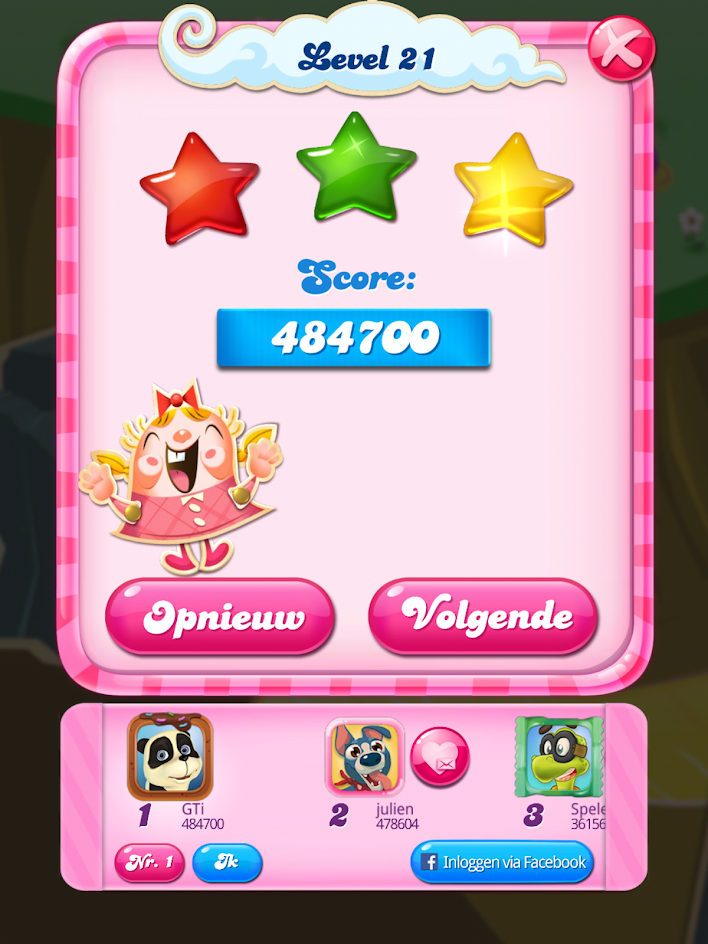Screen dimensions: 708x944
Task: Tap Volgende to continue to next level
Action: click(x=483, y=615)
